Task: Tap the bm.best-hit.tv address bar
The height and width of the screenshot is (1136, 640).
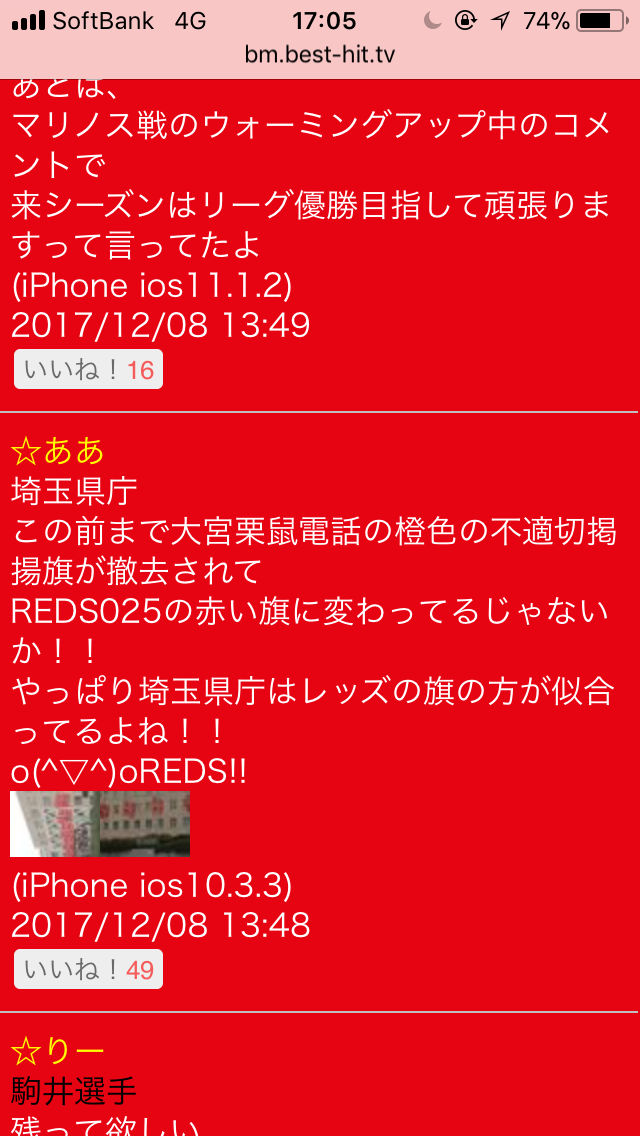Action: point(320,55)
